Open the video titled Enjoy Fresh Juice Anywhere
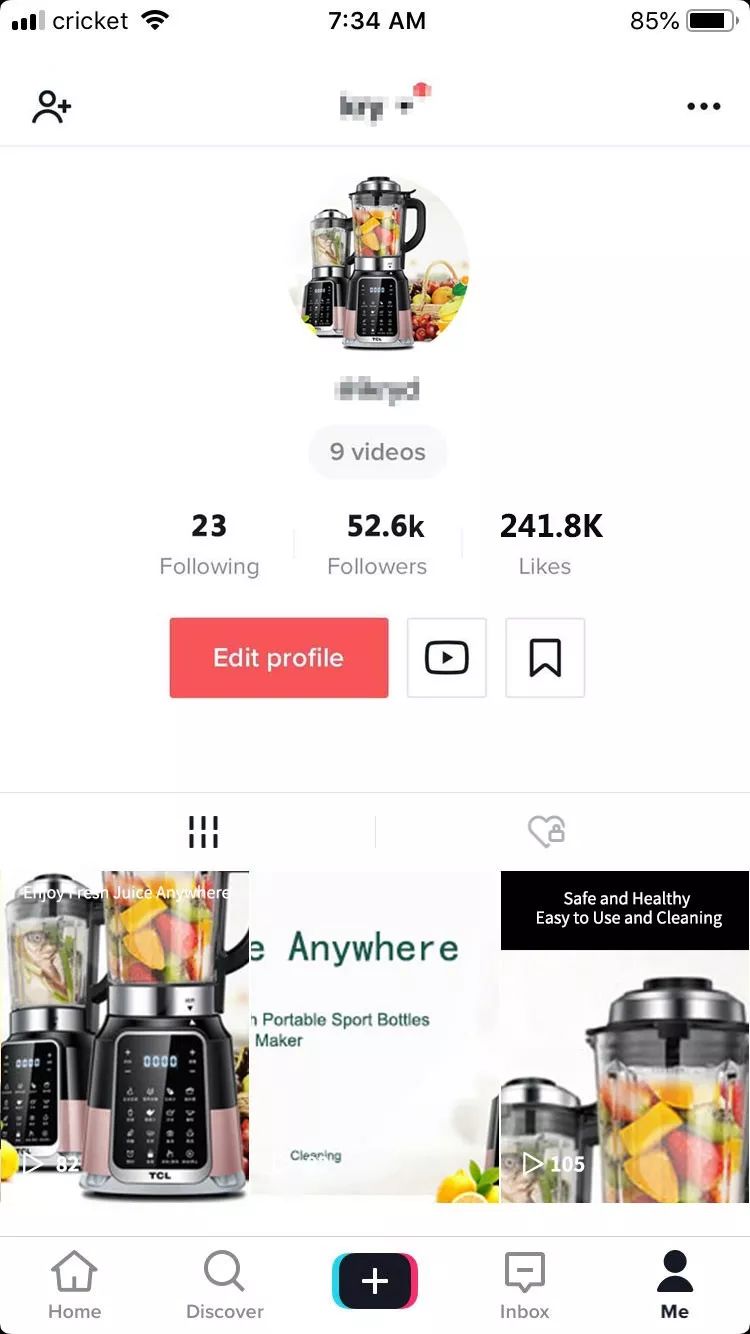The height and width of the screenshot is (1334, 750). point(124,1035)
